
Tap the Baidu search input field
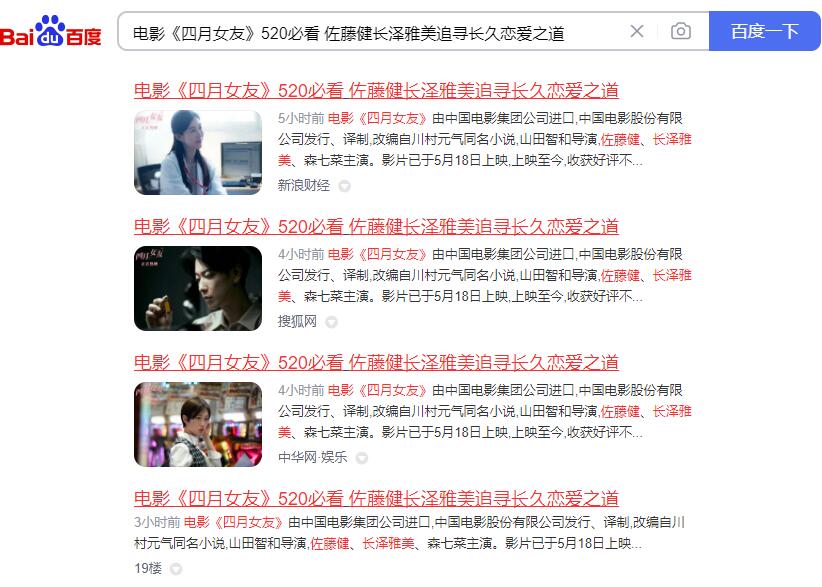(370, 32)
